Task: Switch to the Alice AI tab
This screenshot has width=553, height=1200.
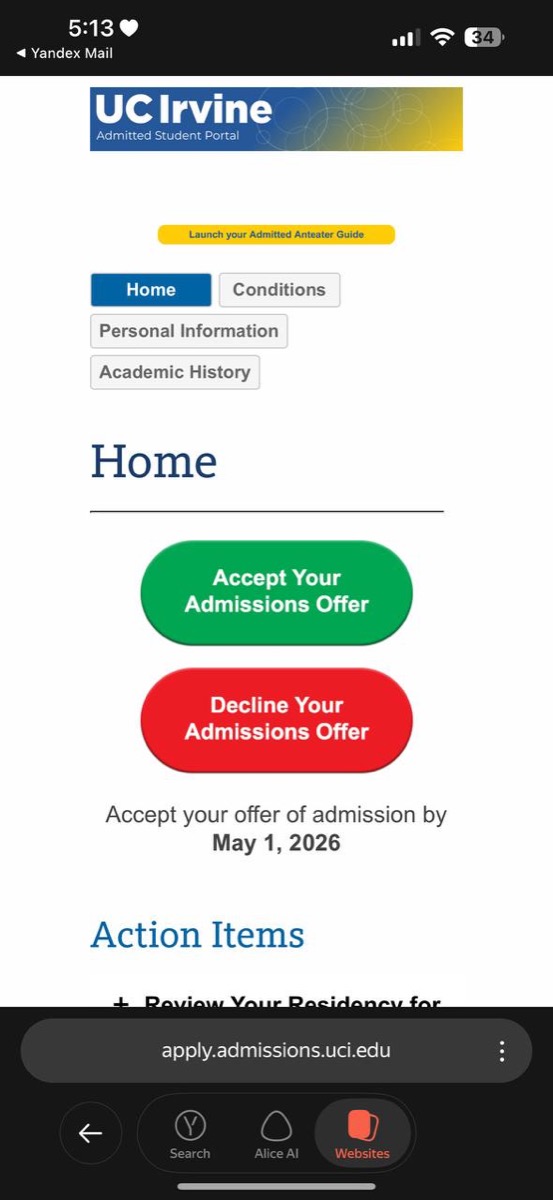Action: pos(276,1134)
